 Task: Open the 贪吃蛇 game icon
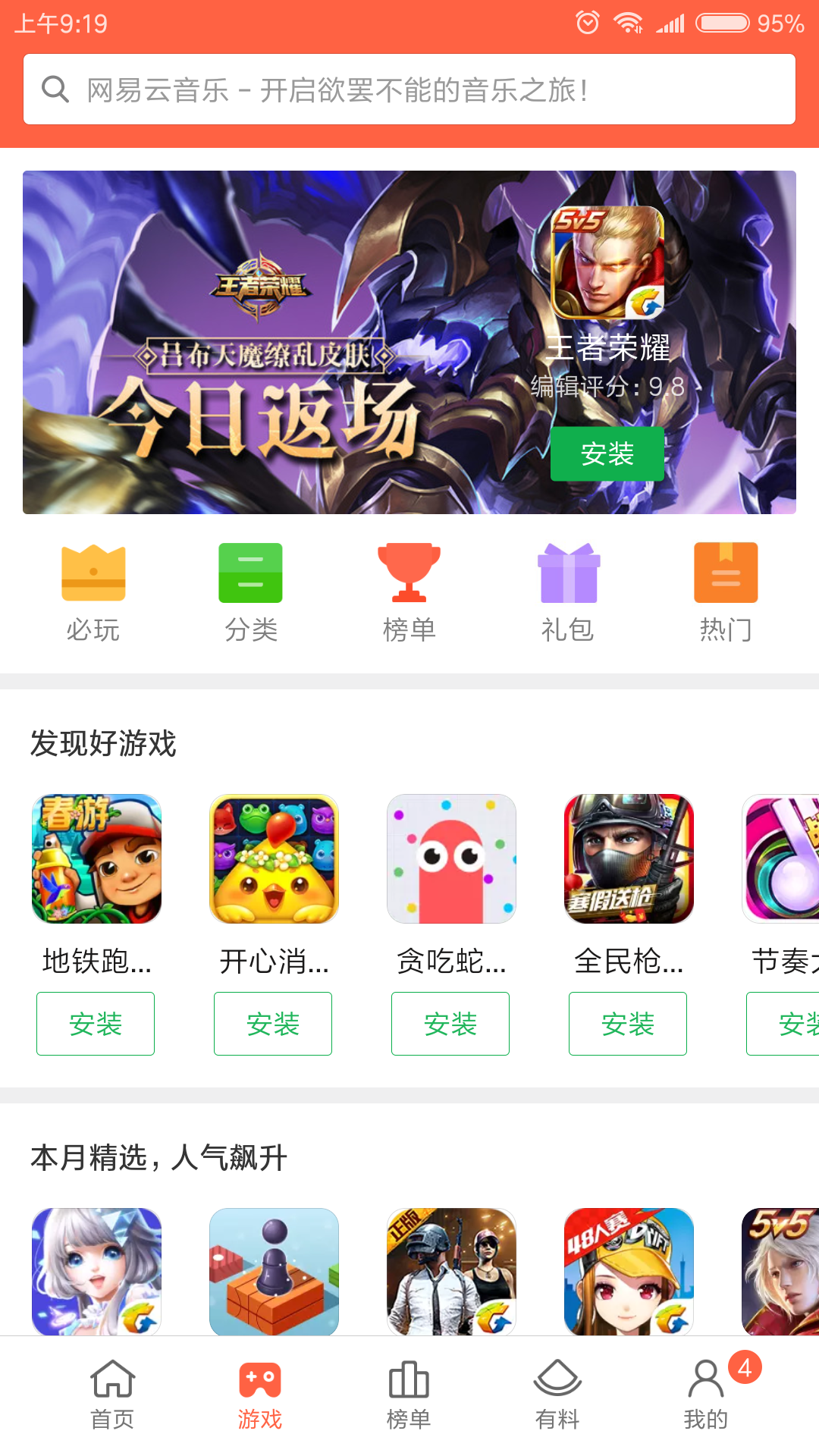point(451,858)
